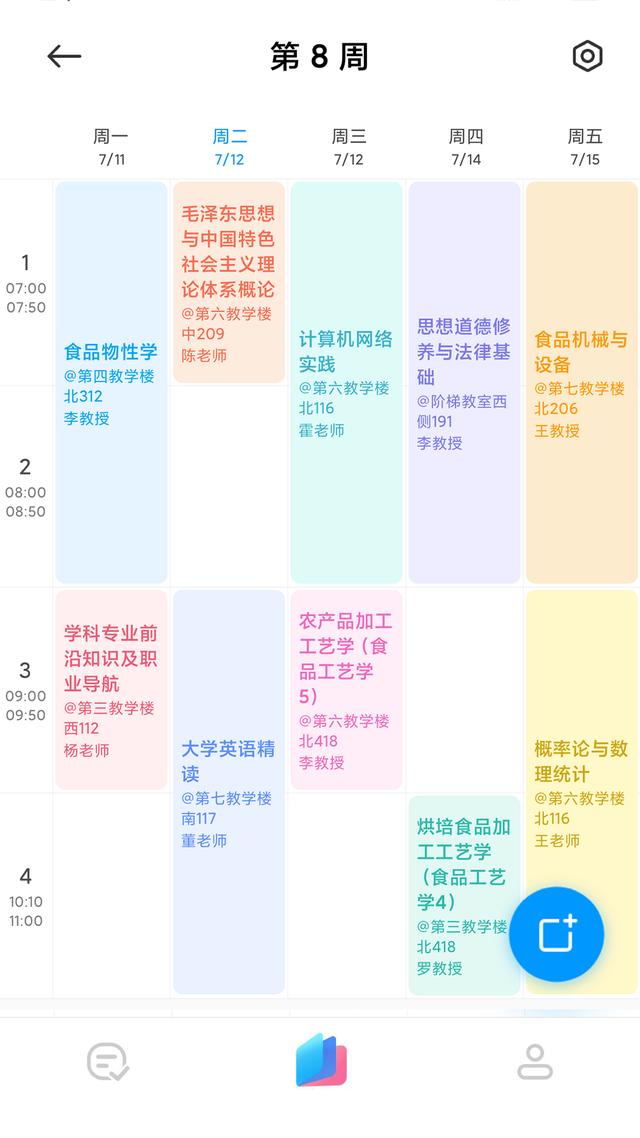Open 学科专业前沿知识及职业导航 course

click(x=111, y=688)
